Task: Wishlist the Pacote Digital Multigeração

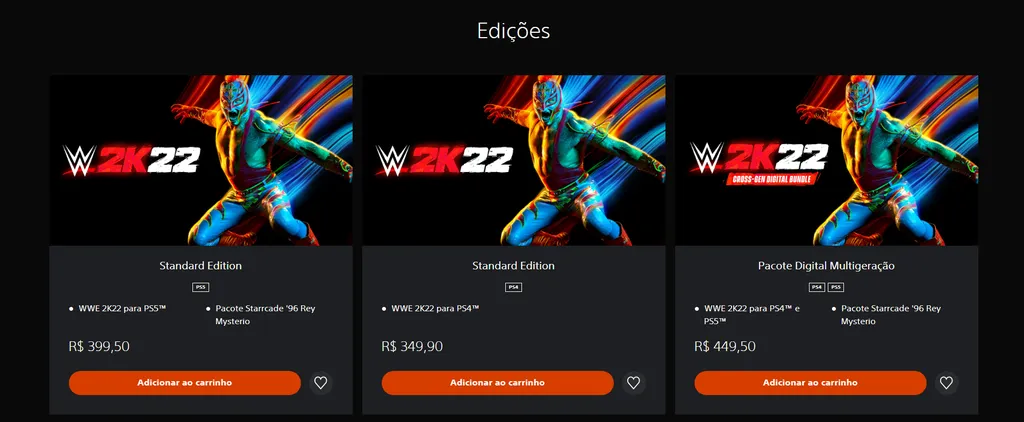Action: 946,383
